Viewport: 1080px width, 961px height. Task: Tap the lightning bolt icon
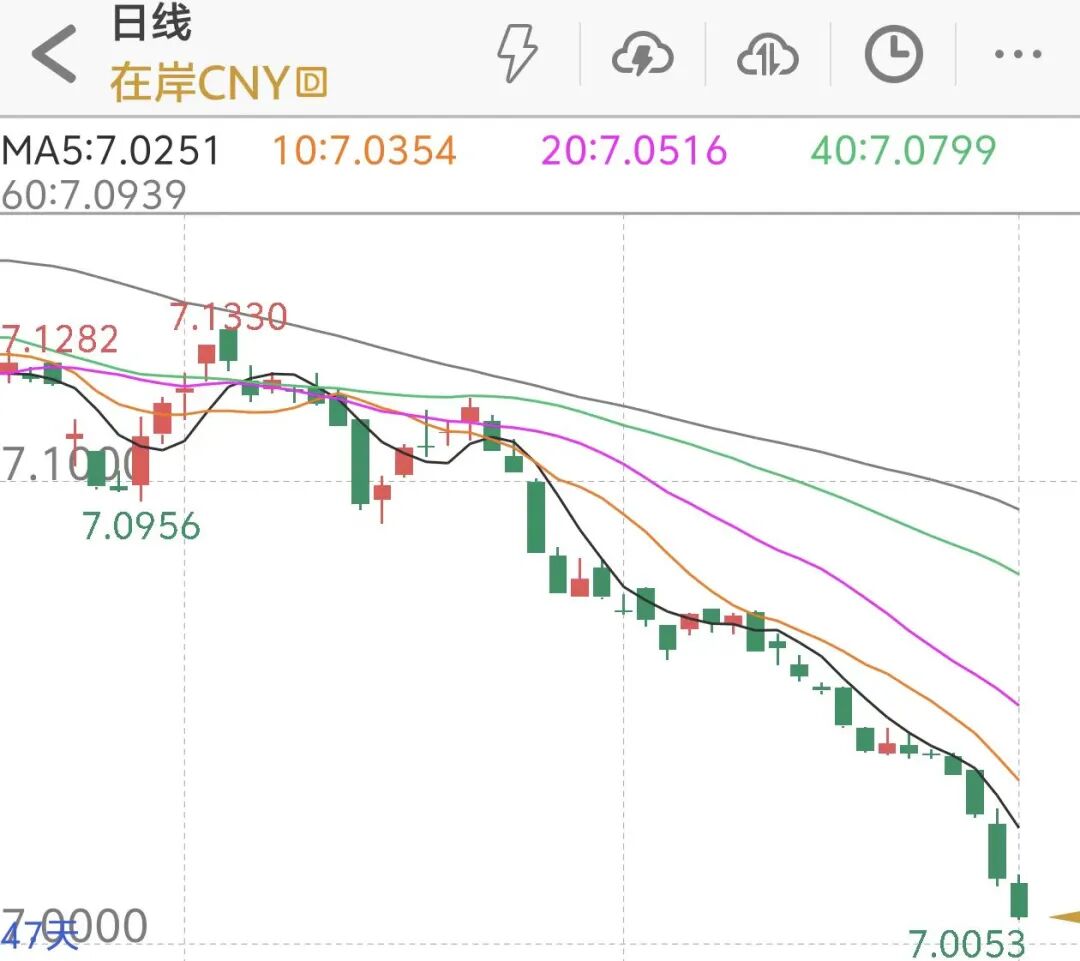click(518, 53)
